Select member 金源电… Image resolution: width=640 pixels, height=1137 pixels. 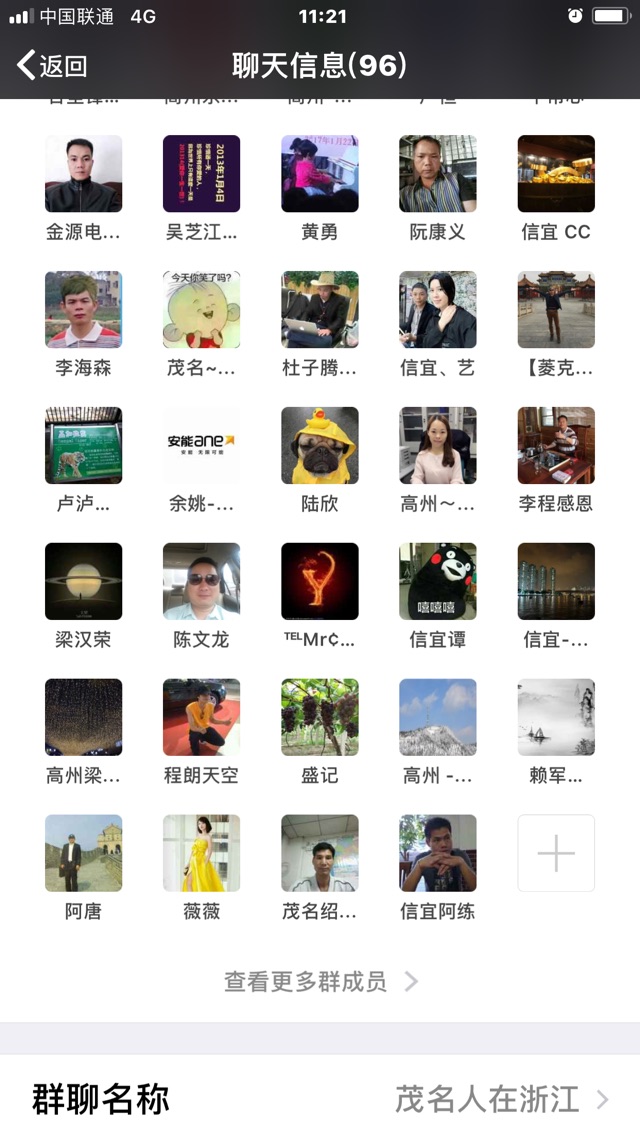(84, 174)
